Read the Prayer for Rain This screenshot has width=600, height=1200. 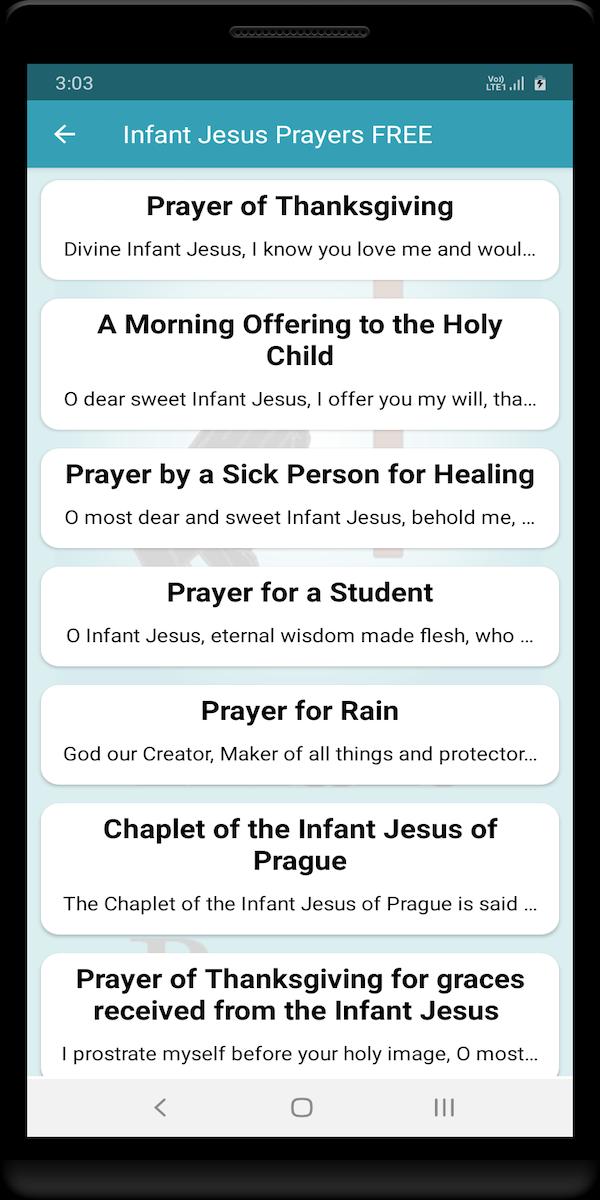(x=300, y=733)
